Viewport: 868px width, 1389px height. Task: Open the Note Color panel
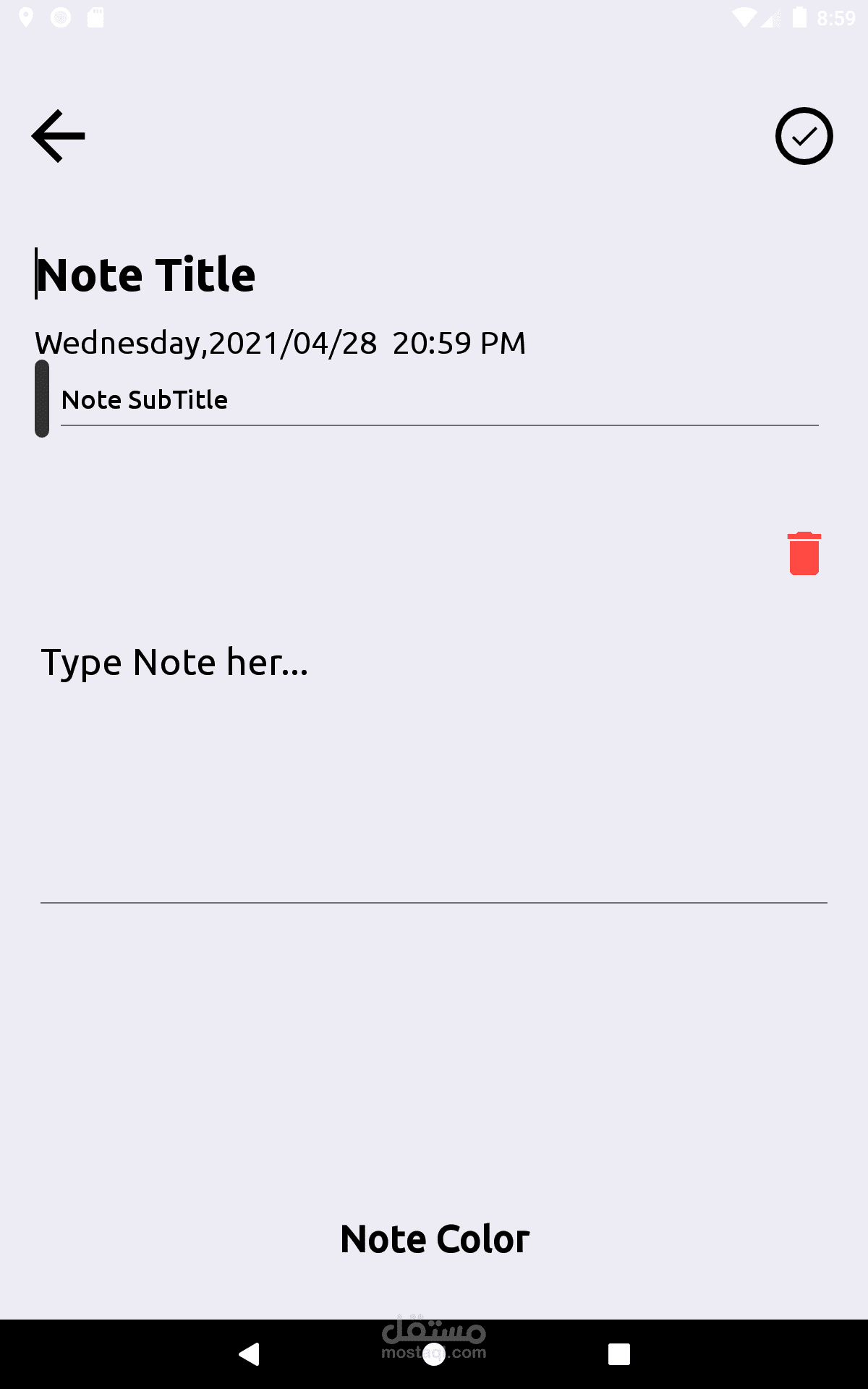point(435,1239)
